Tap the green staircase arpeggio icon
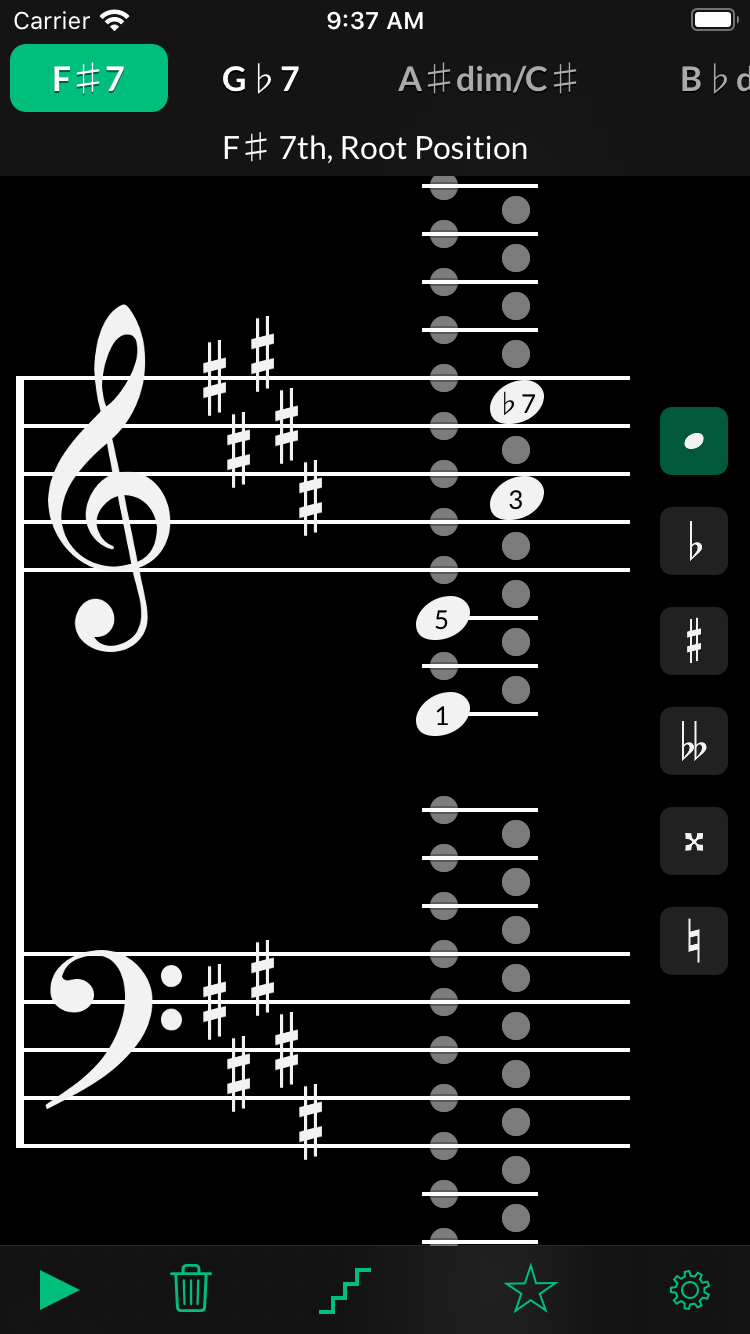 (x=345, y=1290)
